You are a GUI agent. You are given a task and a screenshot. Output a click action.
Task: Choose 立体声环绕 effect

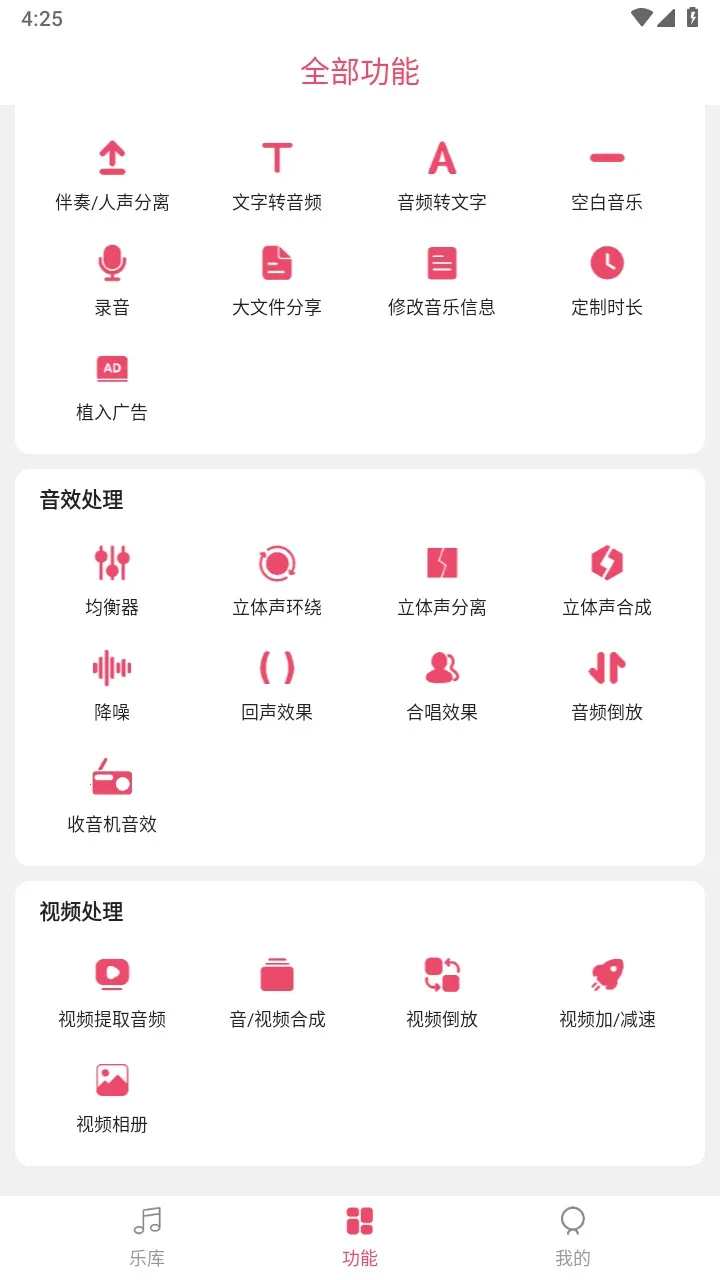point(277,581)
